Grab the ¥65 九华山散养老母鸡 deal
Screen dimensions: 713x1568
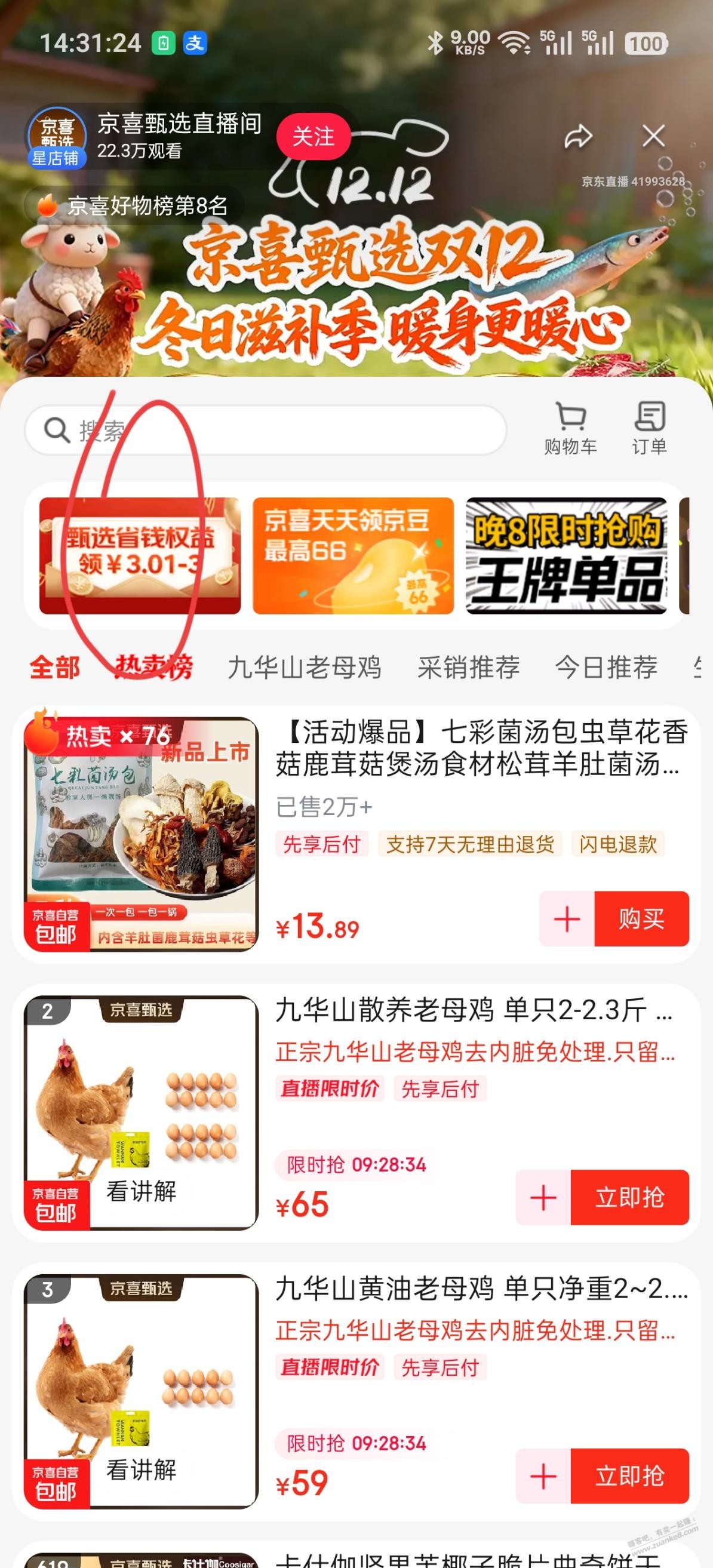629,1197
